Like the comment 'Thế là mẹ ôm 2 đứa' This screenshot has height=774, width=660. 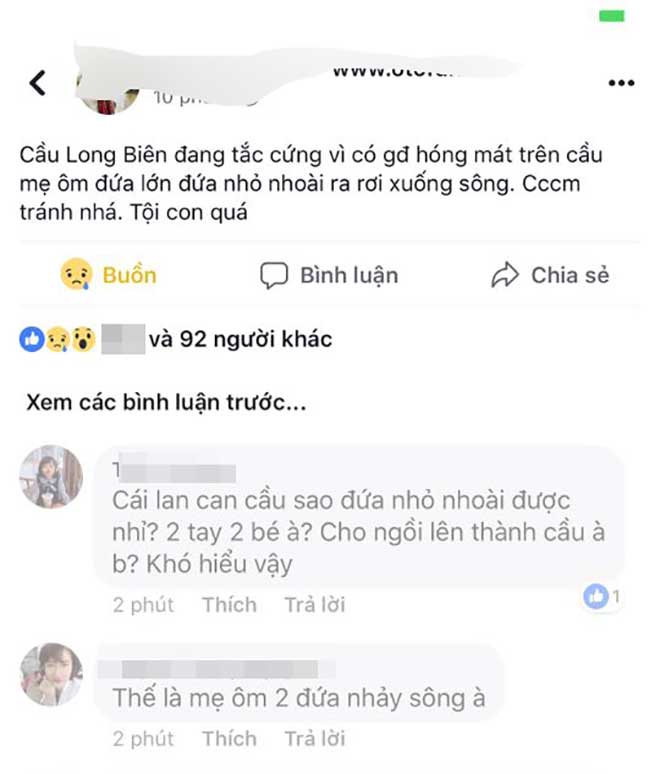pos(229,739)
